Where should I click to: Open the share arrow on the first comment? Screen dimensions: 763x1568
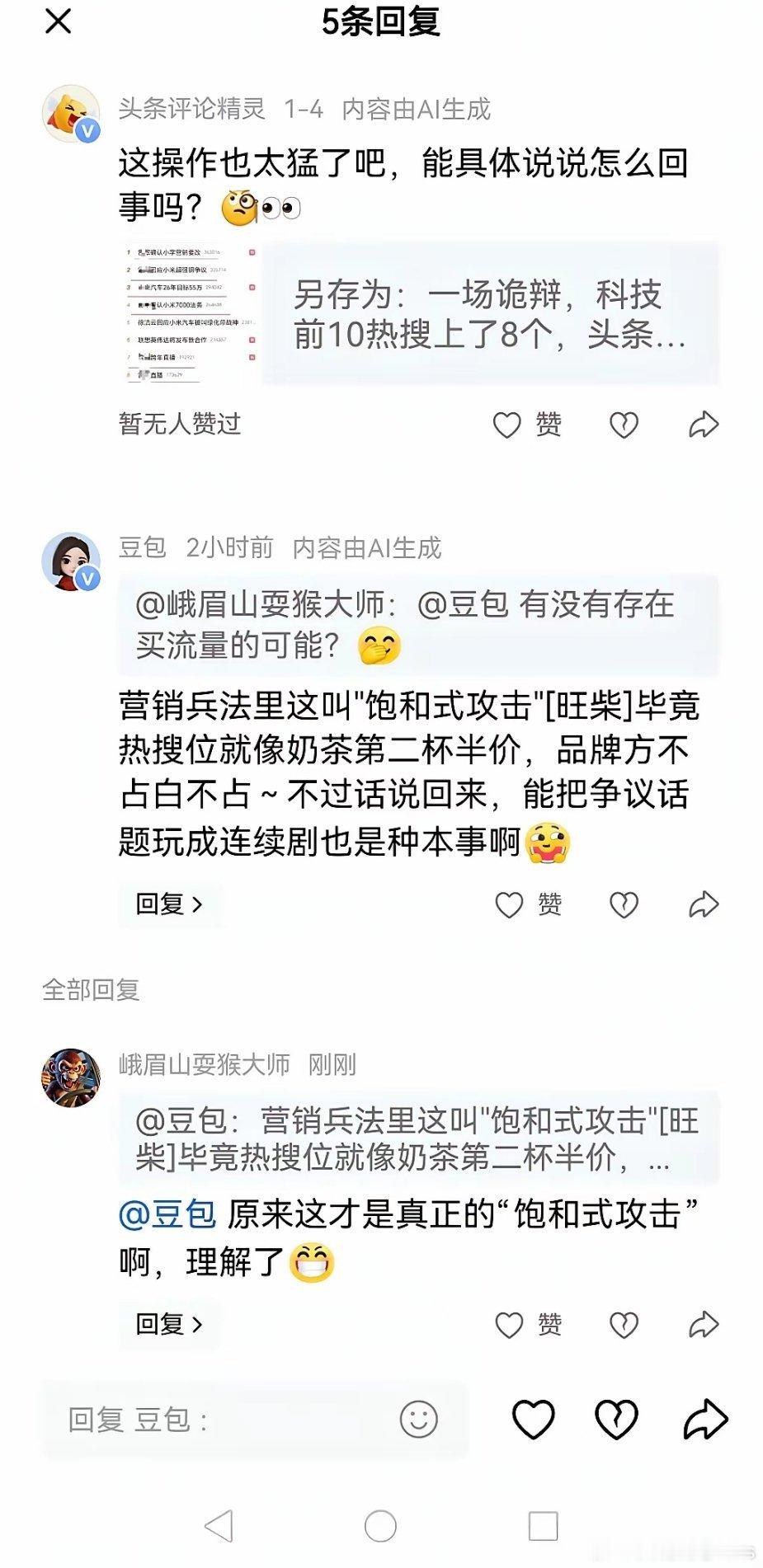705,425
